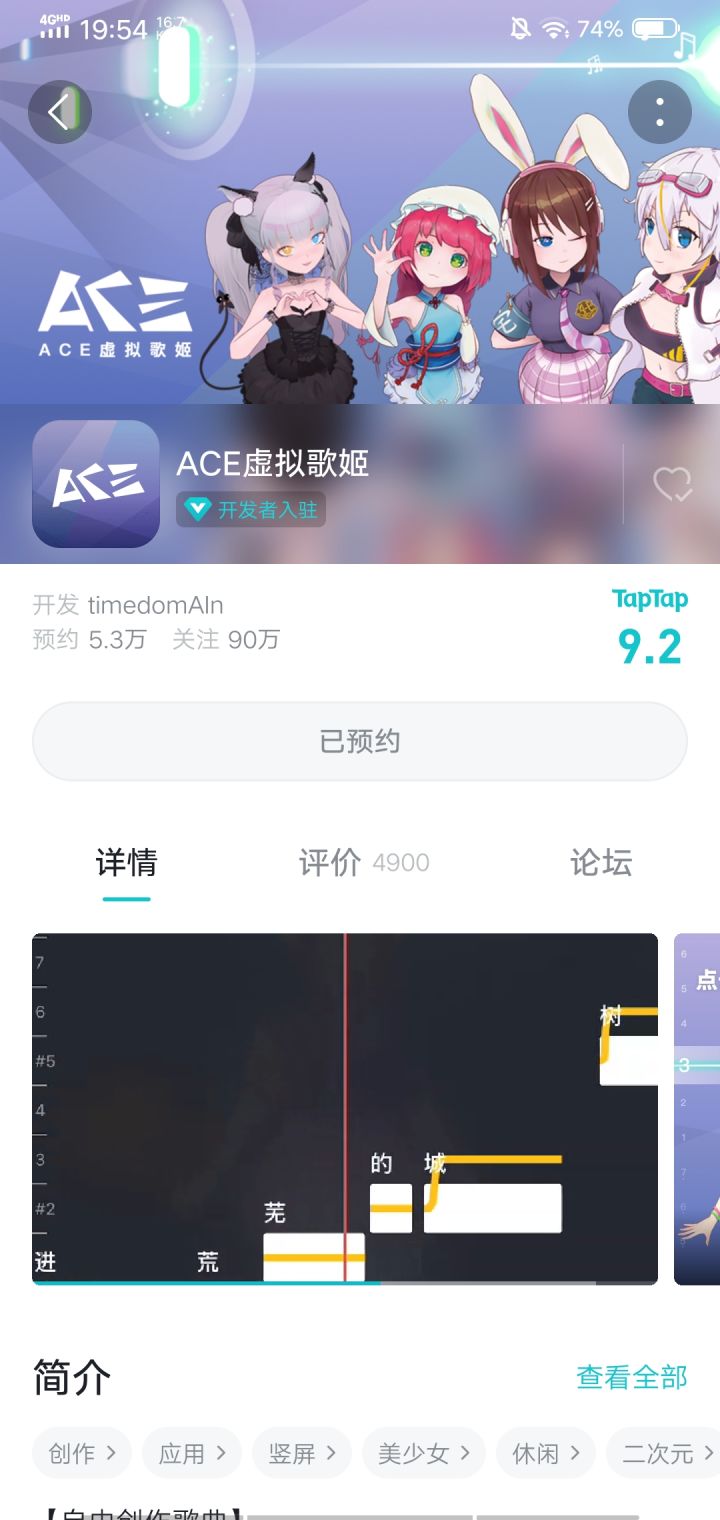Tap the back arrow at top left

coord(60,112)
